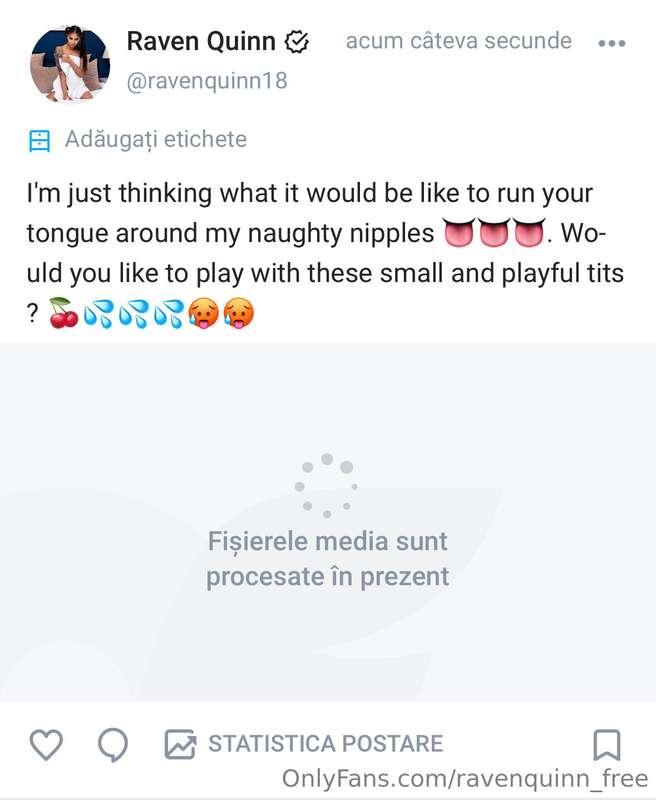Open the three-dot post options menu
656x800 pixels.
point(610,43)
